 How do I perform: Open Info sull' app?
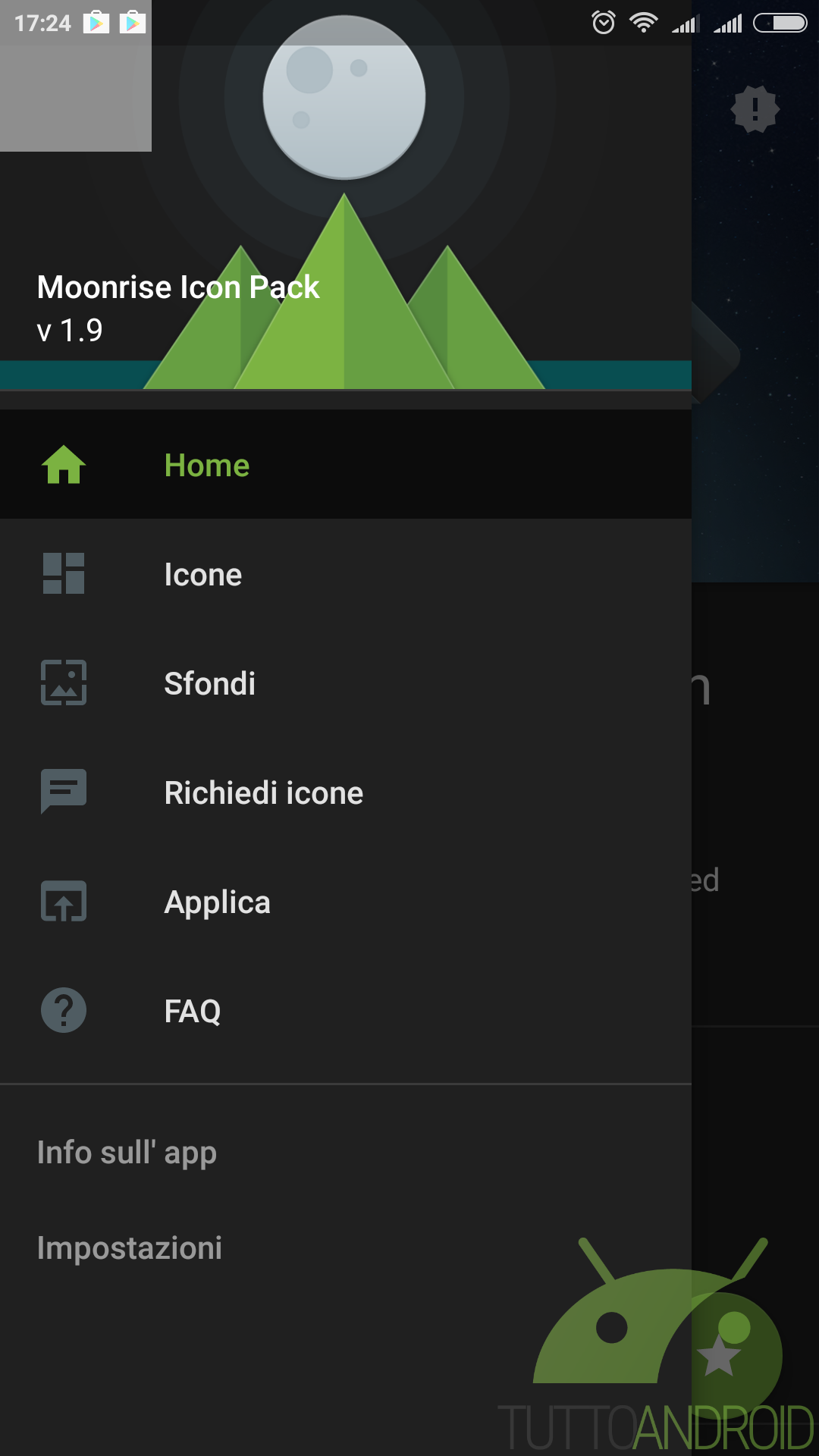pos(346,1153)
